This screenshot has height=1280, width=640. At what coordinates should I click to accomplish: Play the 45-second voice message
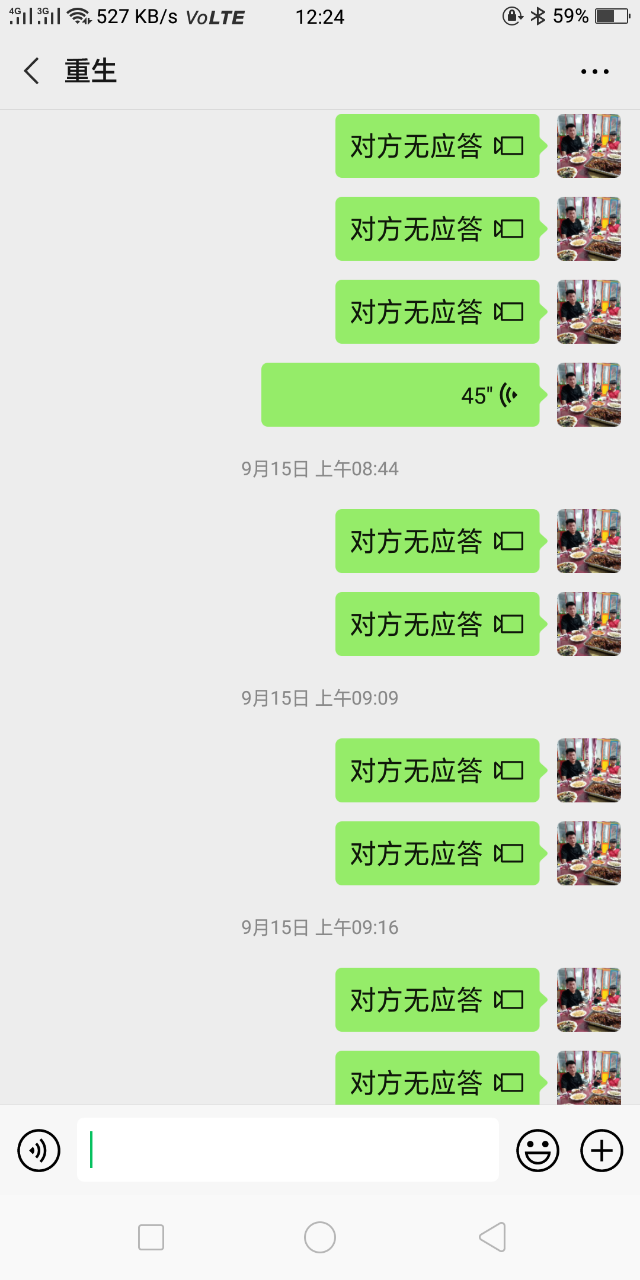tap(400, 395)
